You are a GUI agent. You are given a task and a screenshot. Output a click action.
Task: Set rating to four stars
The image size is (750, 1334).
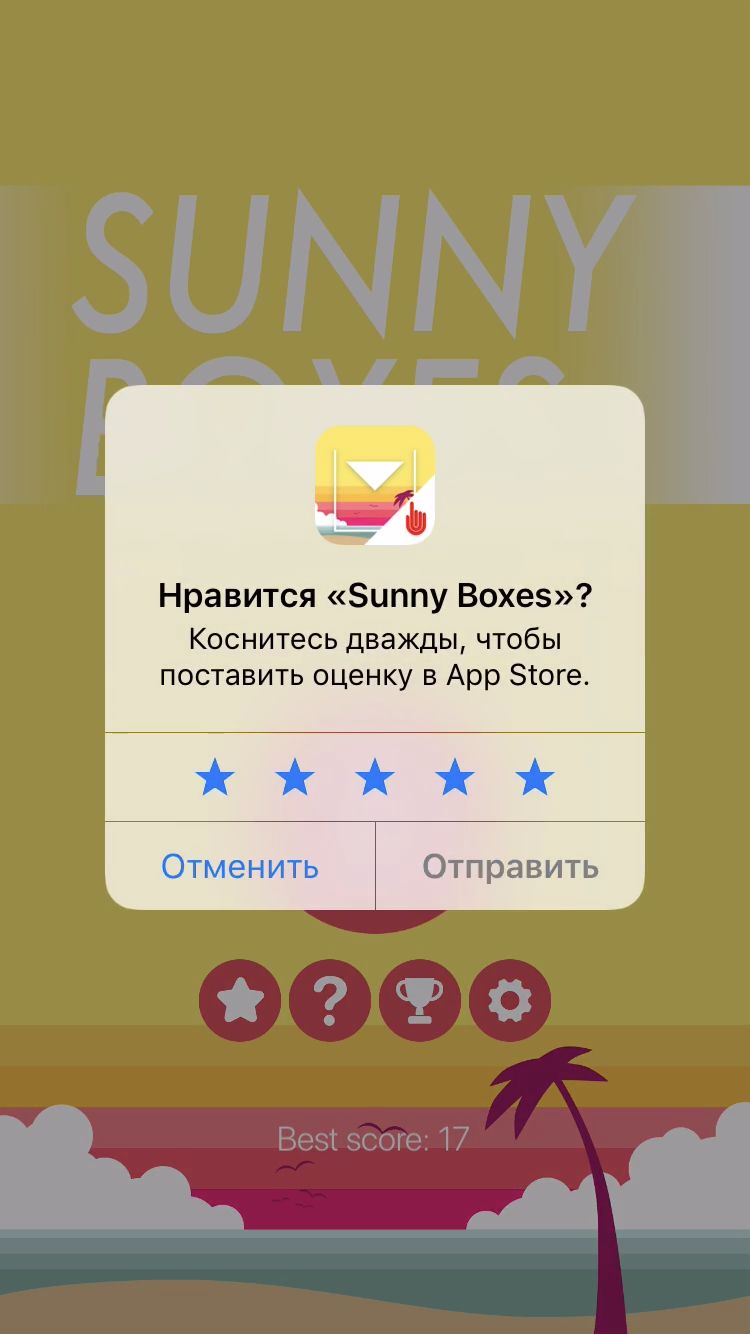point(455,777)
